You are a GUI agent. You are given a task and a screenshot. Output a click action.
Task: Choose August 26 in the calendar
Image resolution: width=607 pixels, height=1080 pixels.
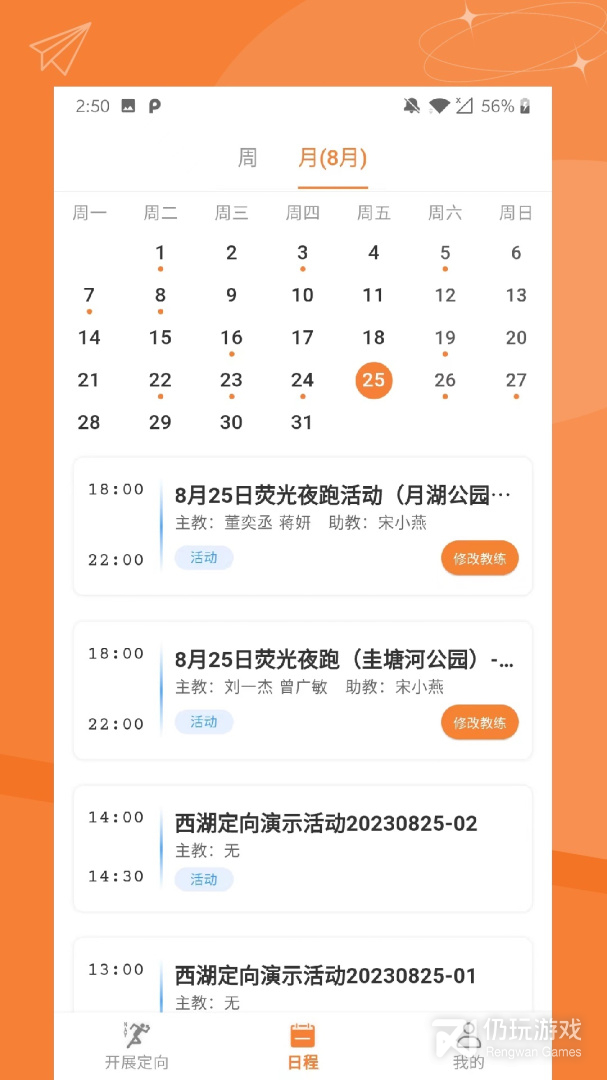pyautogui.click(x=445, y=380)
